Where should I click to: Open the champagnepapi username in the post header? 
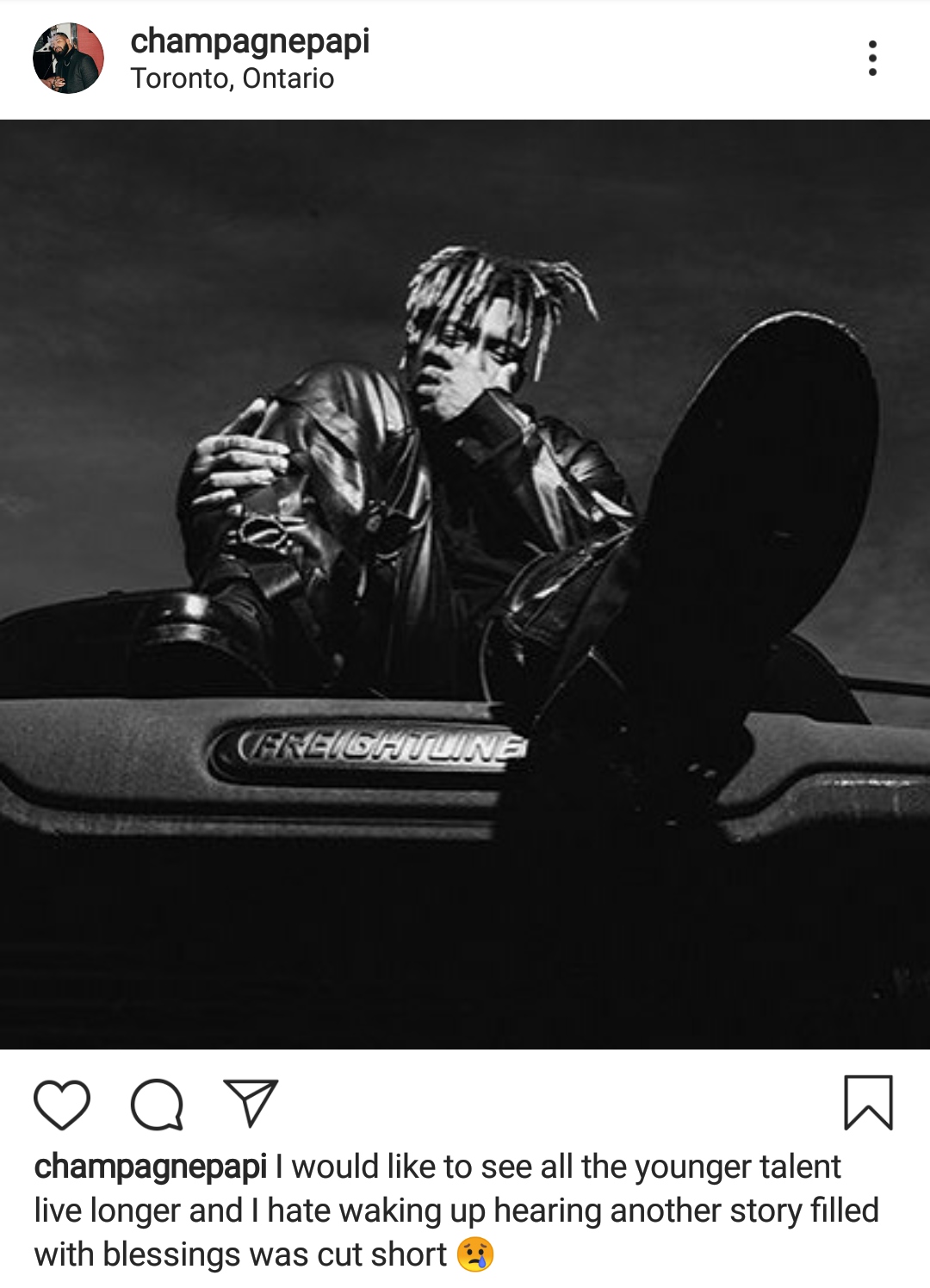click(x=250, y=40)
